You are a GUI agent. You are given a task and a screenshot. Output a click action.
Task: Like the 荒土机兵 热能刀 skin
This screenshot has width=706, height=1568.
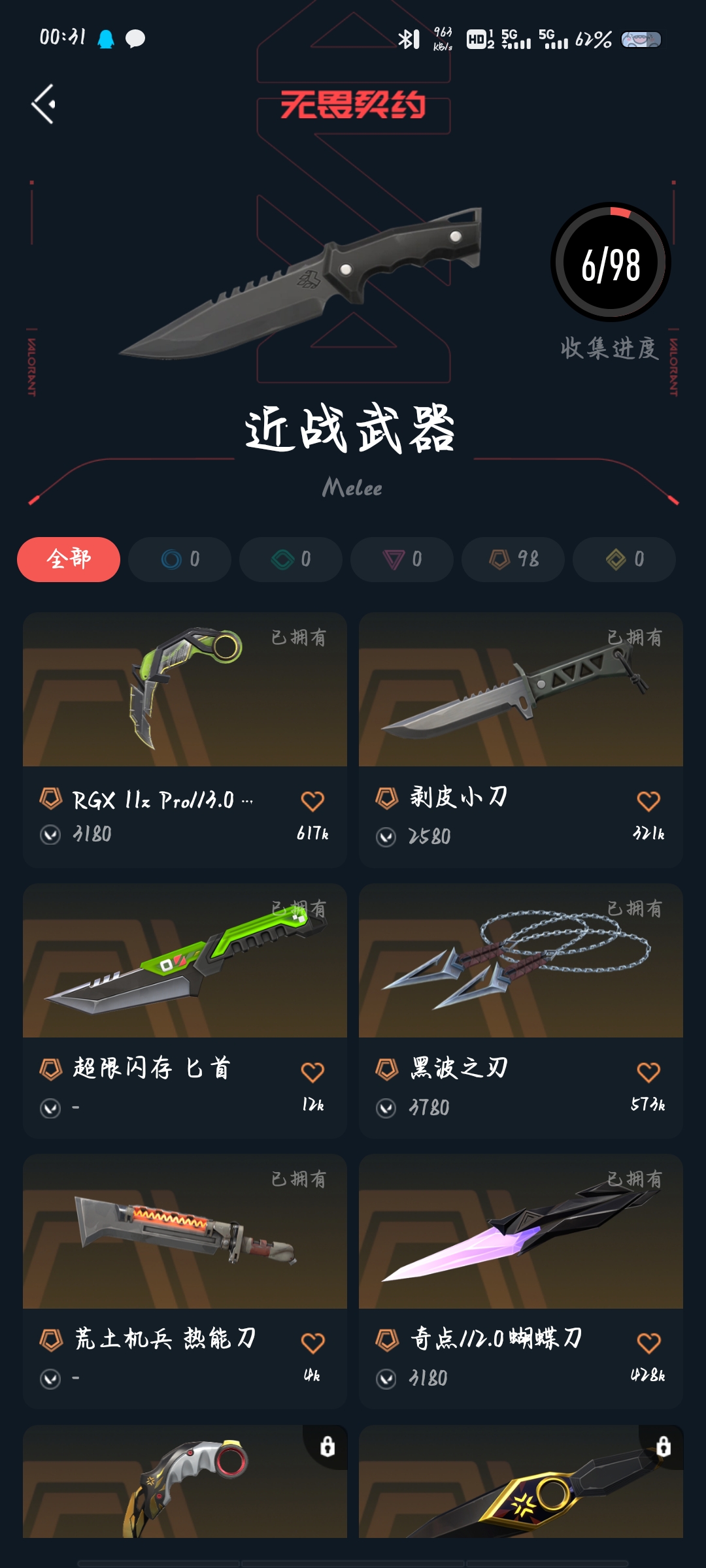click(312, 1343)
